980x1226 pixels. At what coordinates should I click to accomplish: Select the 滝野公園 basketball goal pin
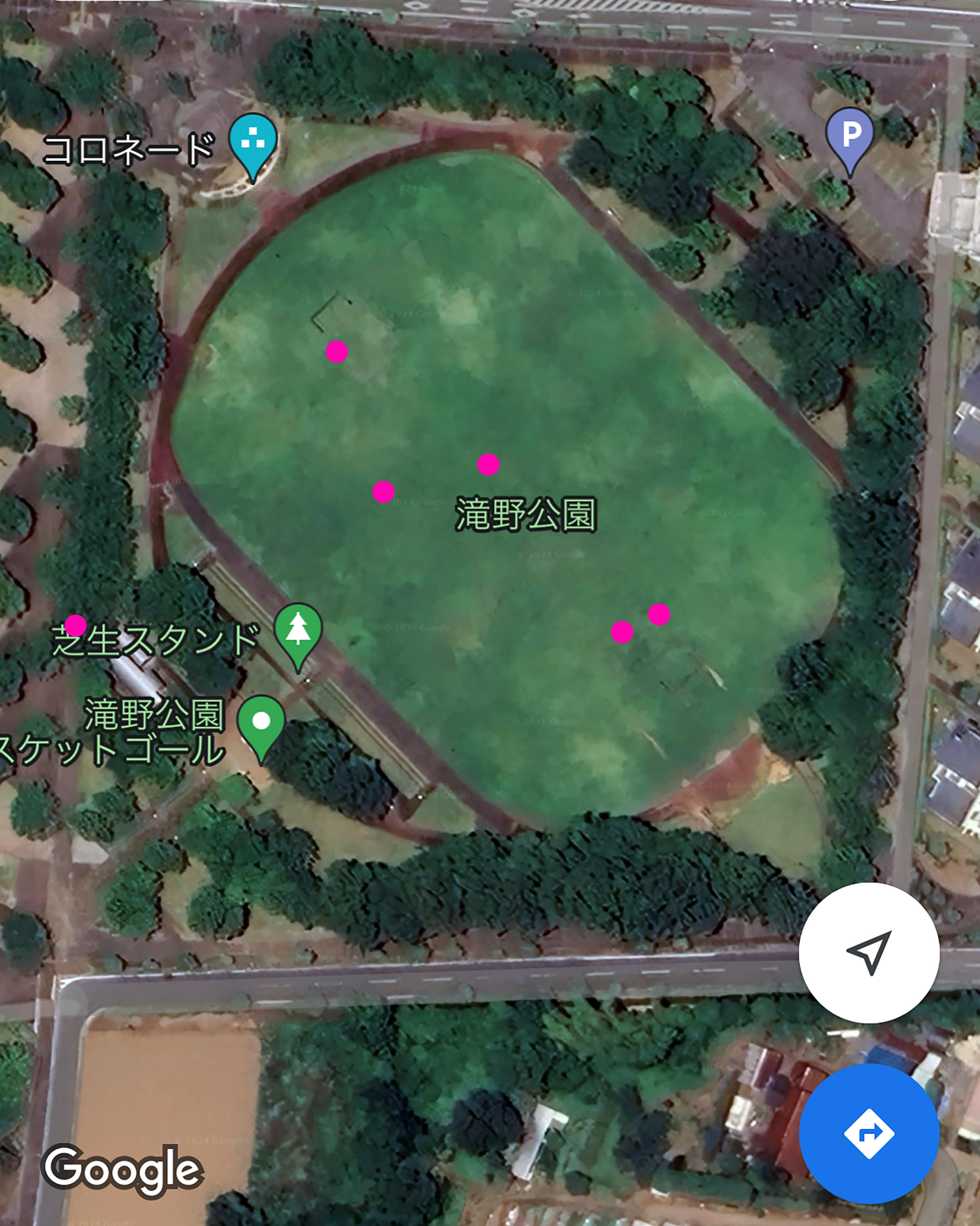(x=261, y=725)
